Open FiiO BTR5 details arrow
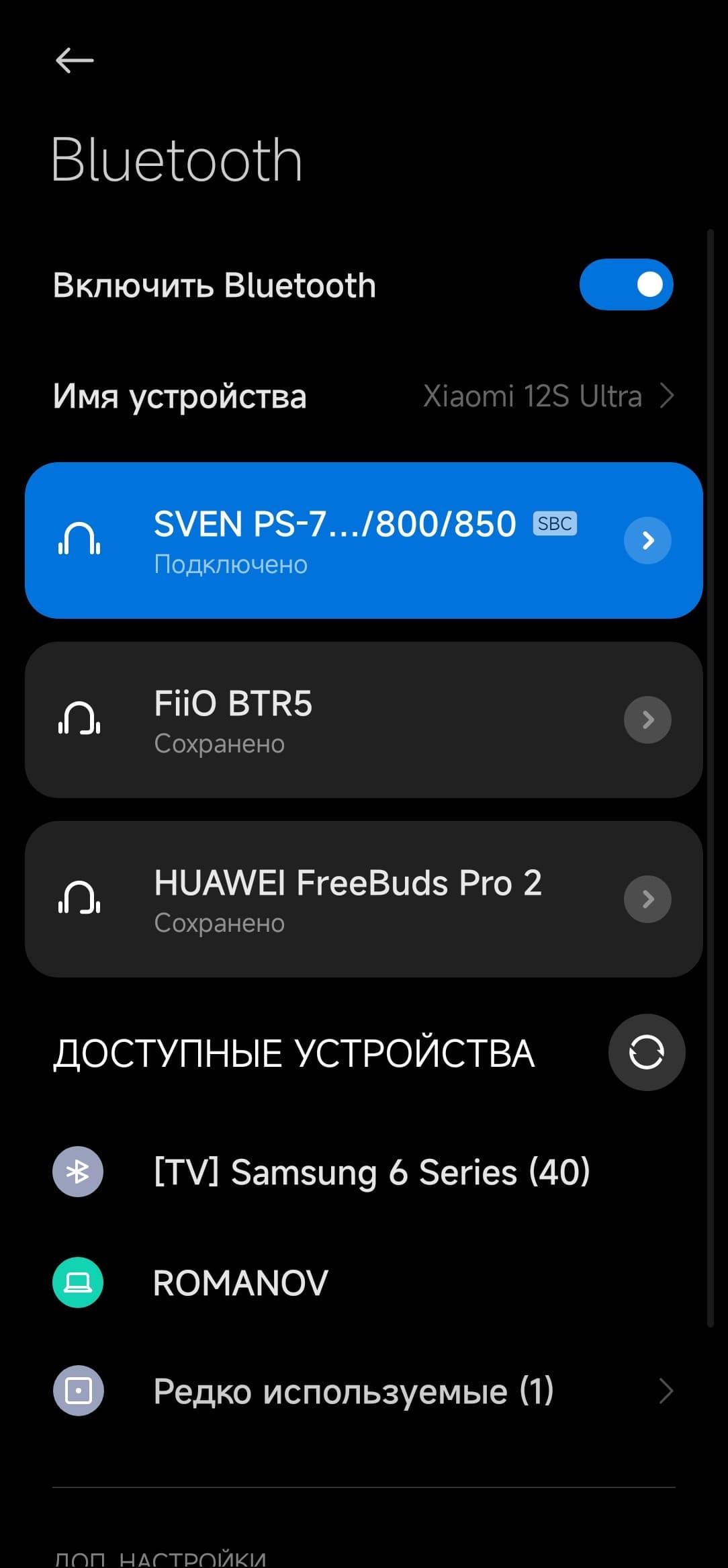This screenshot has width=728, height=1568. [x=647, y=720]
